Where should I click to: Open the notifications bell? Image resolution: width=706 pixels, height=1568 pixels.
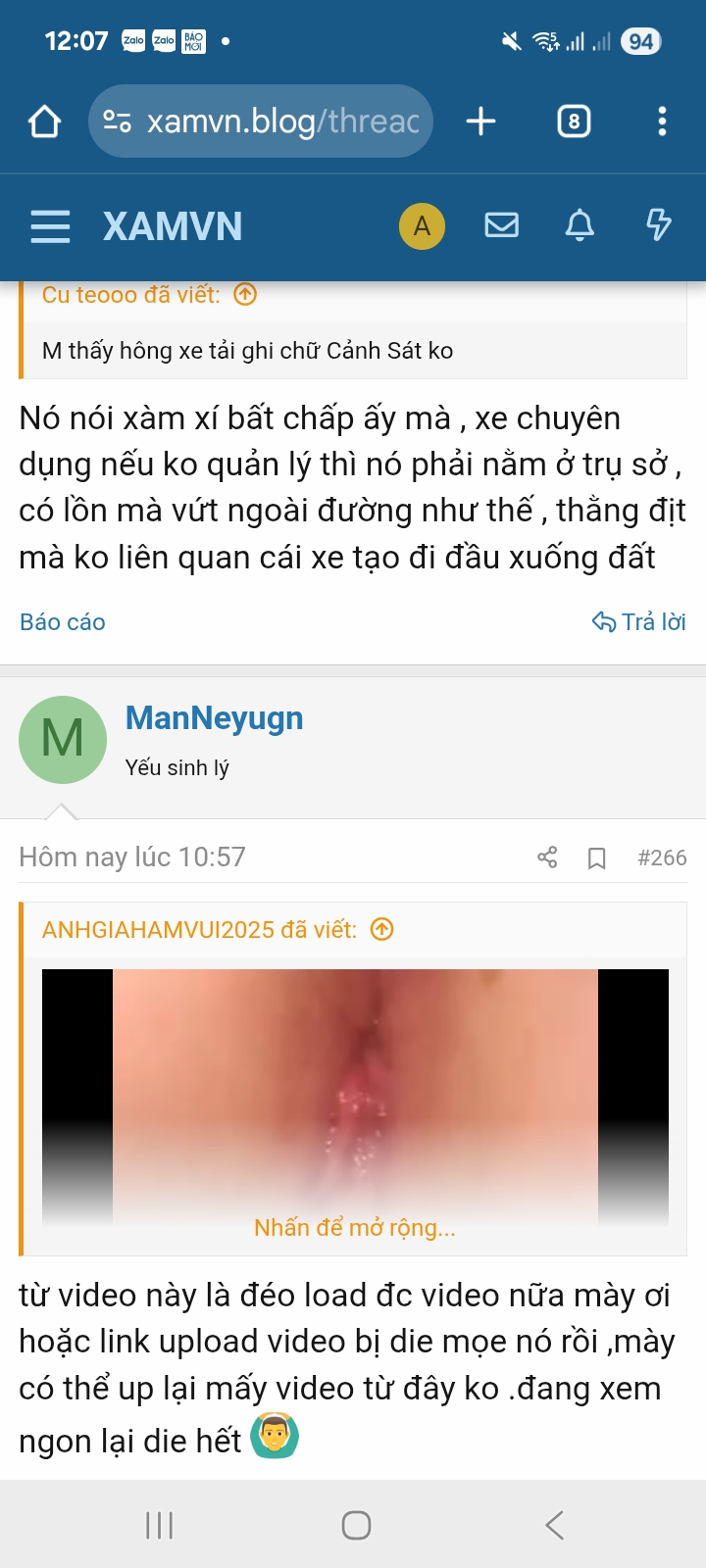pos(580,226)
